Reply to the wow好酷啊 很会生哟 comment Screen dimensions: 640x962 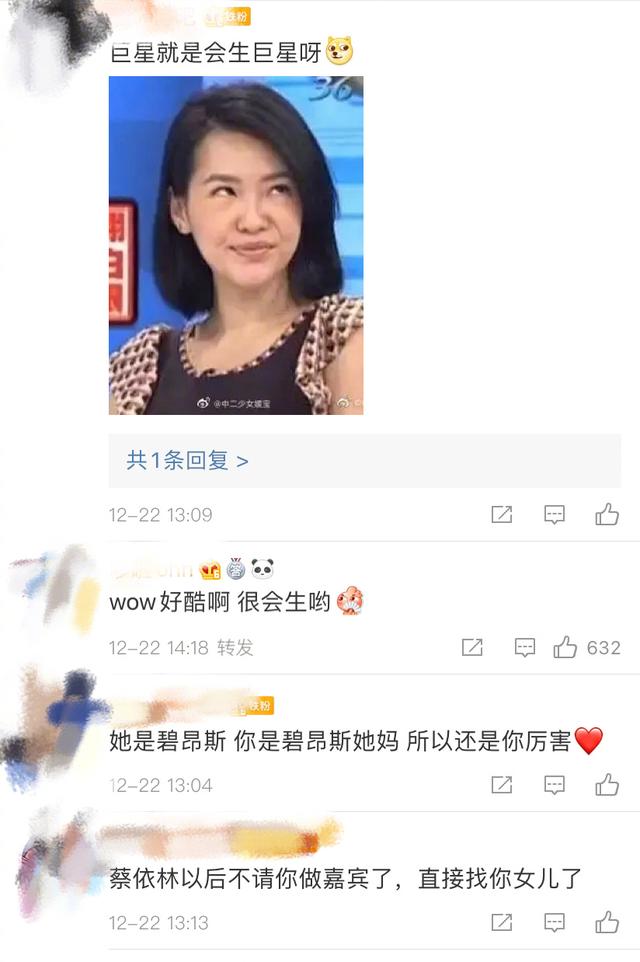click(x=524, y=648)
